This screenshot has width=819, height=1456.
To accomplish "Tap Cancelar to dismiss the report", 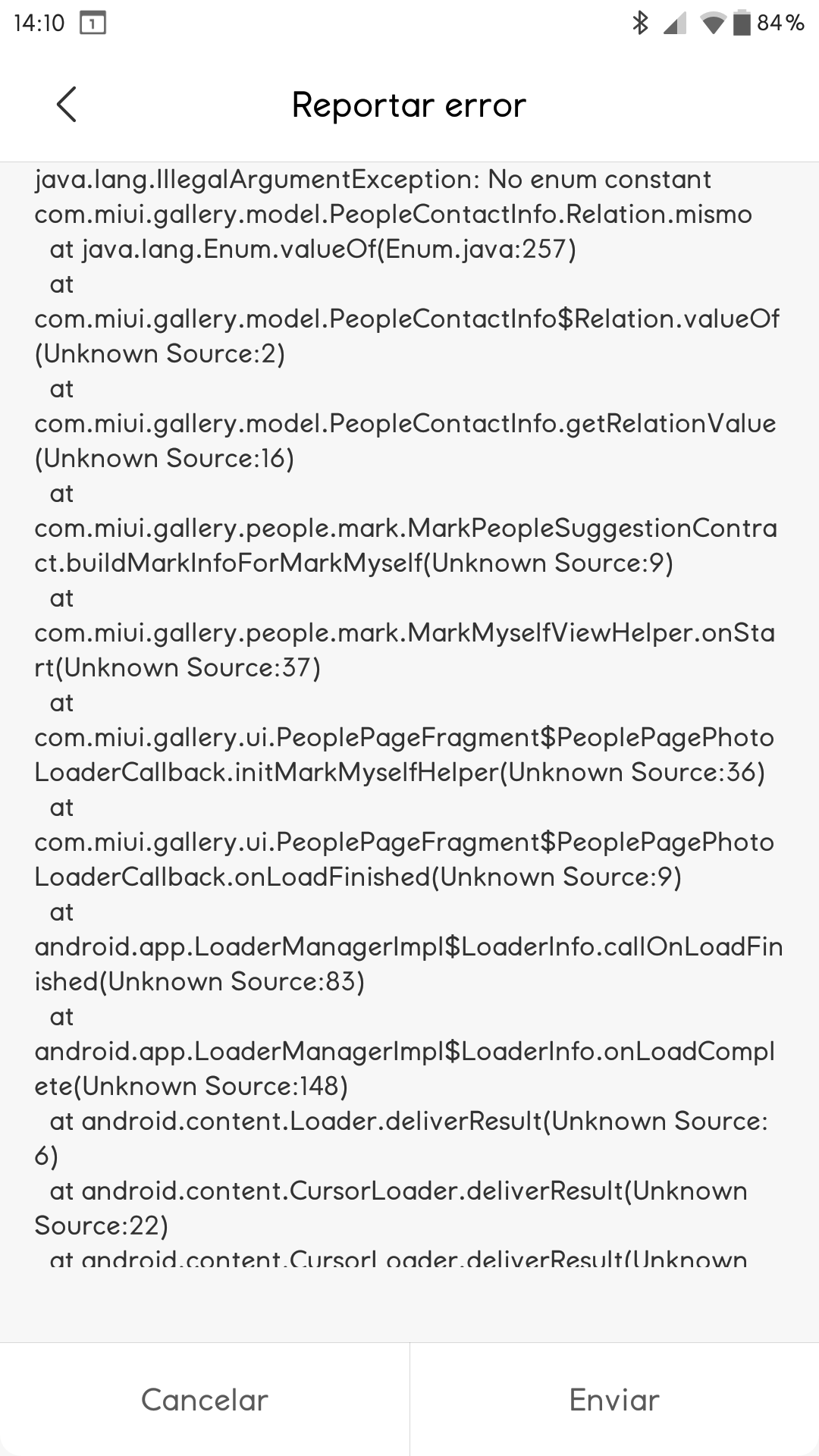I will pyautogui.click(x=205, y=1400).
